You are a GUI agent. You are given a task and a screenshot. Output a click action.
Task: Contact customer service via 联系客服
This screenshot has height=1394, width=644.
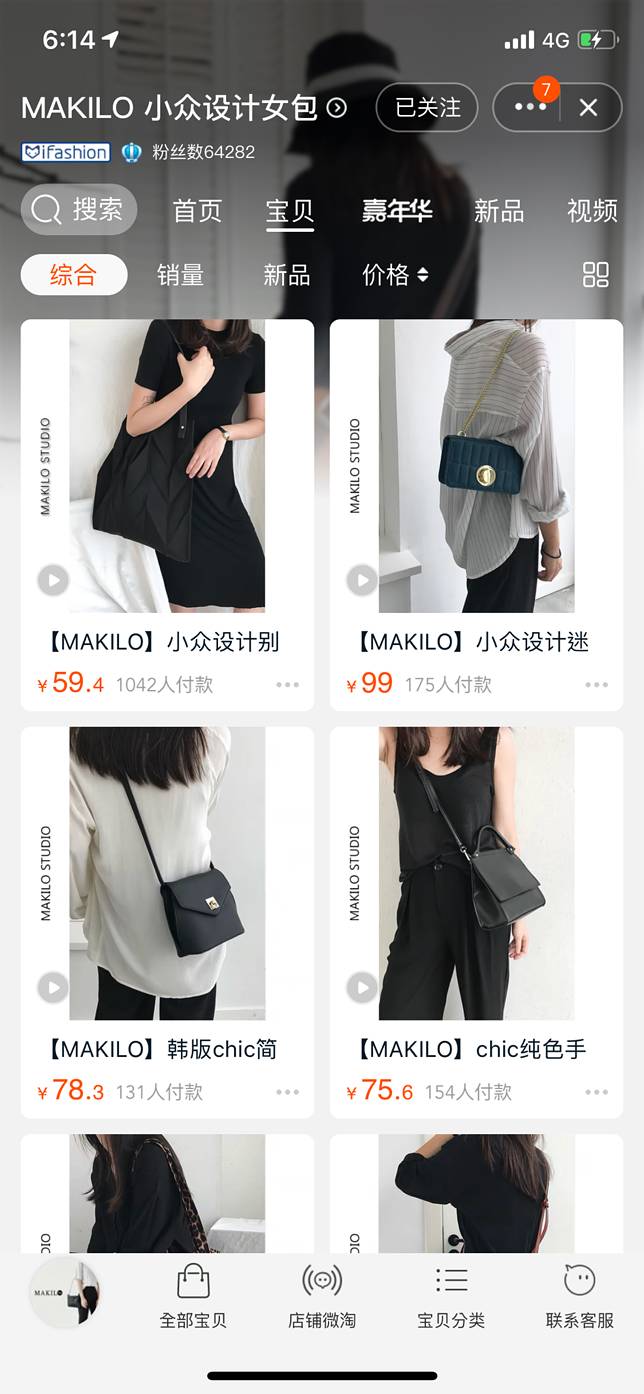pyautogui.click(x=580, y=1295)
